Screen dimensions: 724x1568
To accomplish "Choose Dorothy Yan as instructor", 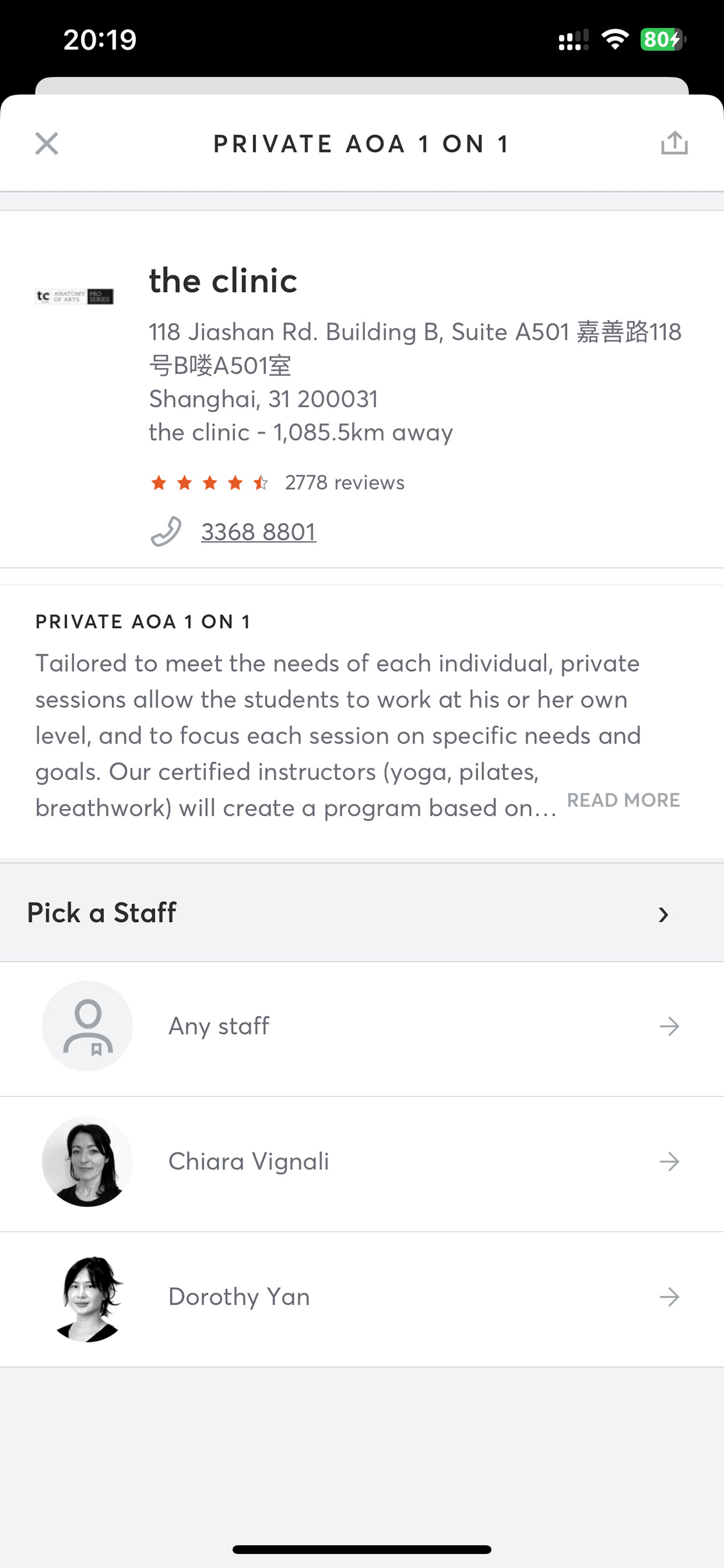I will (x=362, y=1297).
